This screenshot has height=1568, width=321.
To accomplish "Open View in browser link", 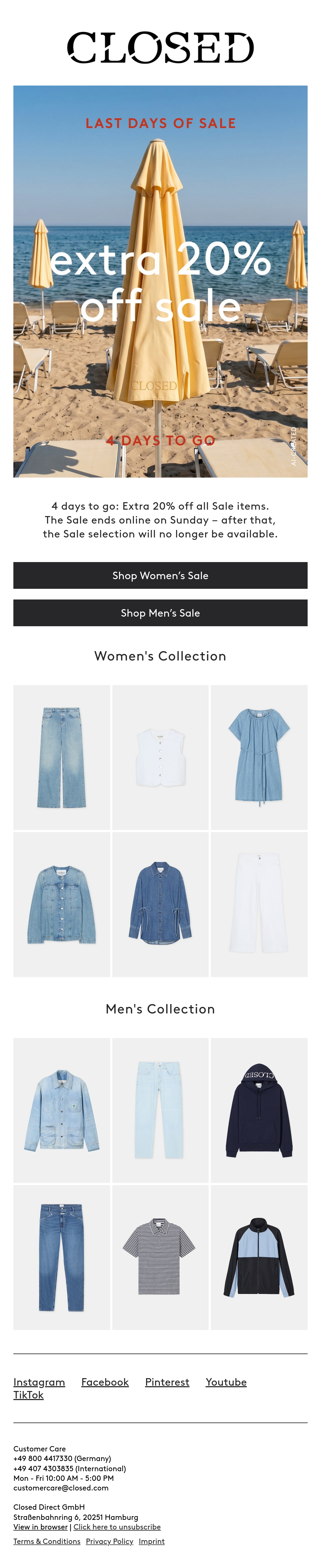I will (40, 1527).
